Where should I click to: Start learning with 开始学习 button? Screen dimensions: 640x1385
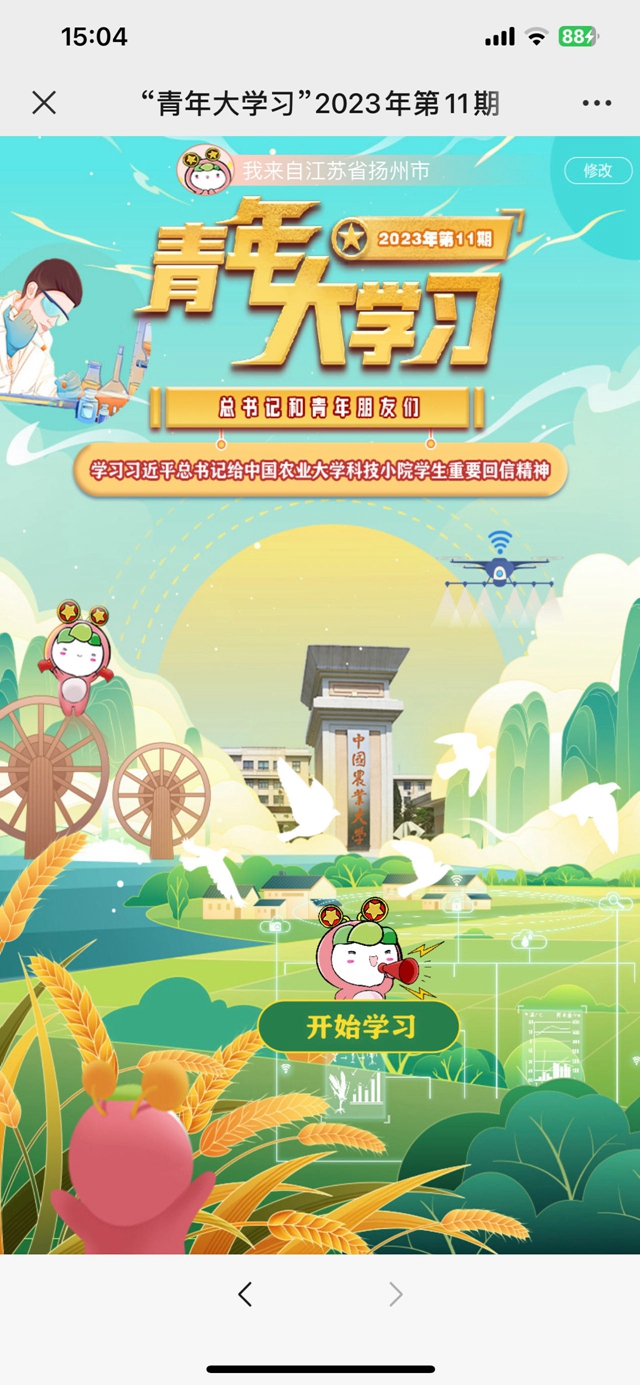360,1027
